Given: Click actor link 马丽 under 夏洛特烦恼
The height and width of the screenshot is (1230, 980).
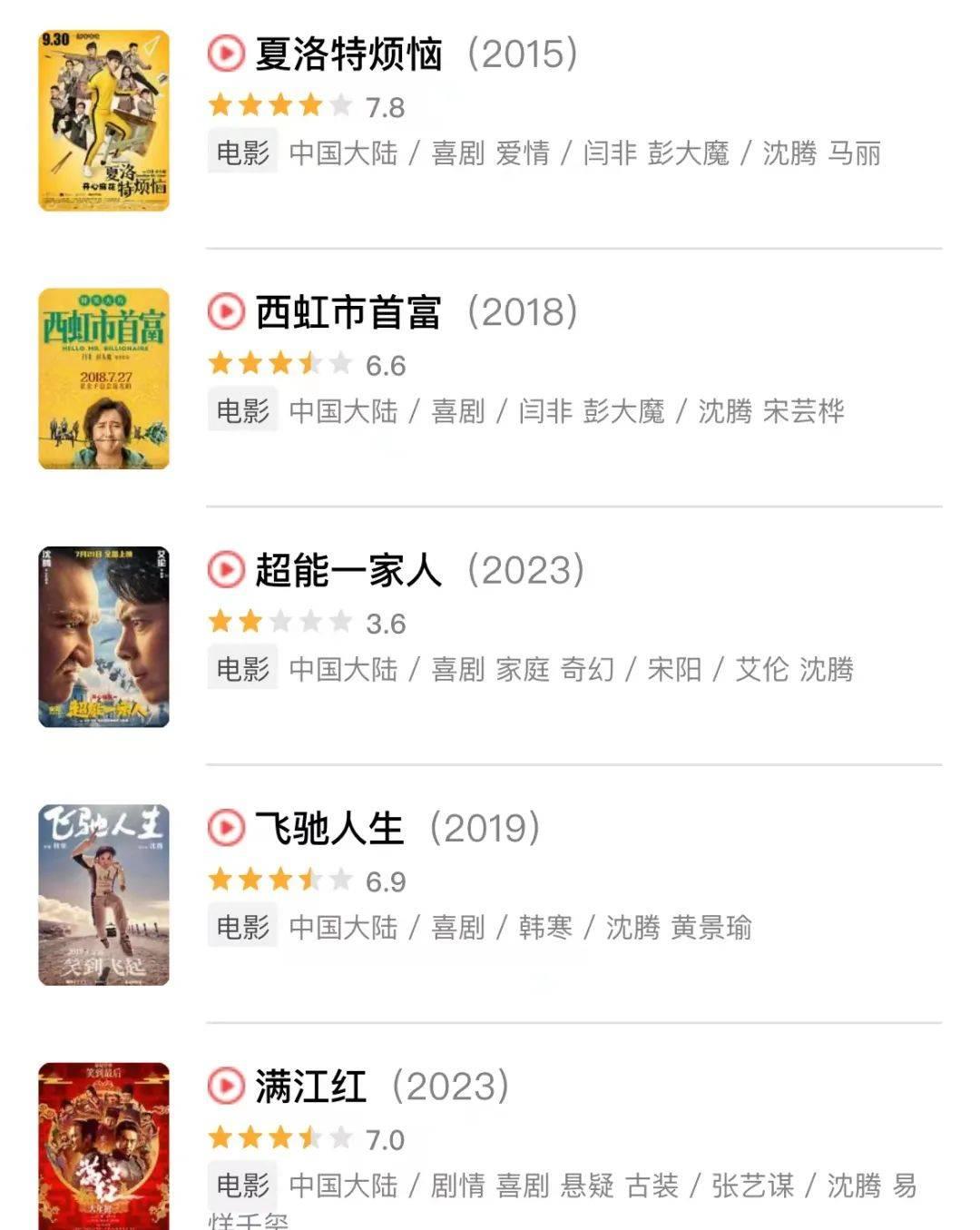Looking at the screenshot, I should [x=858, y=155].
